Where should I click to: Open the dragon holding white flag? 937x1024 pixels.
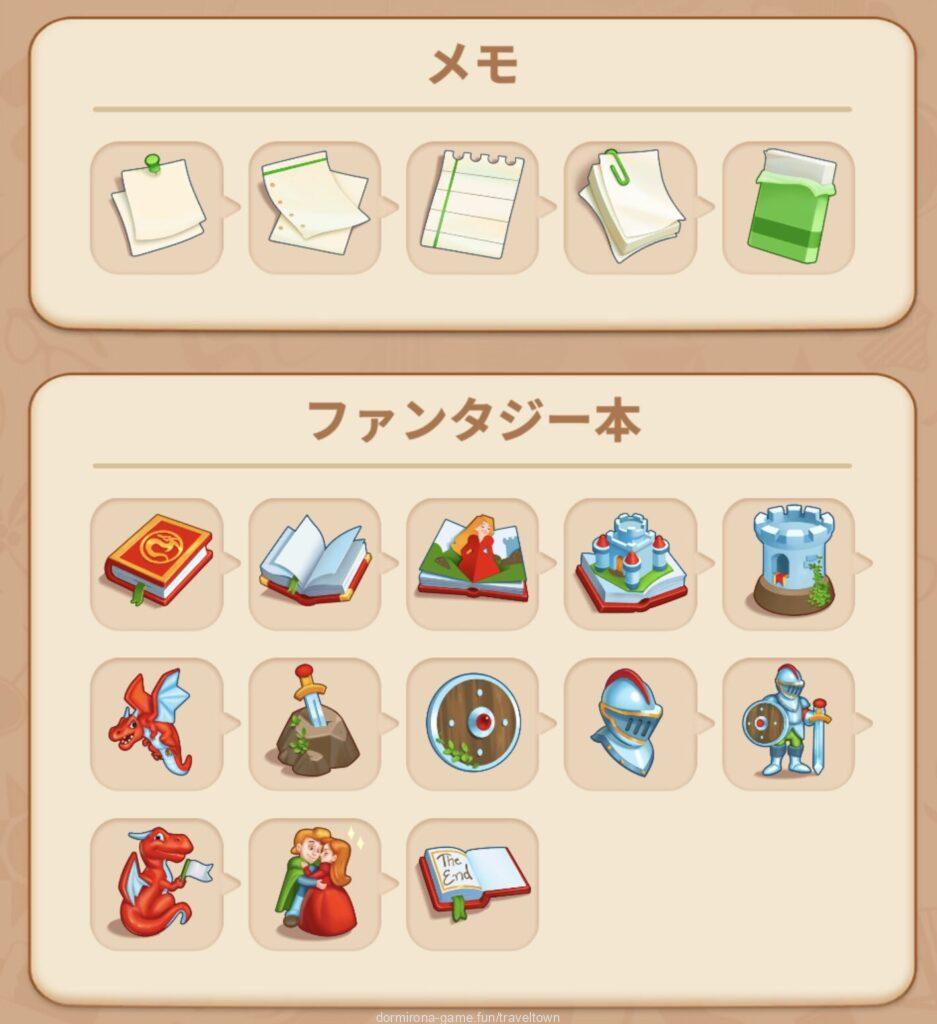157,884
